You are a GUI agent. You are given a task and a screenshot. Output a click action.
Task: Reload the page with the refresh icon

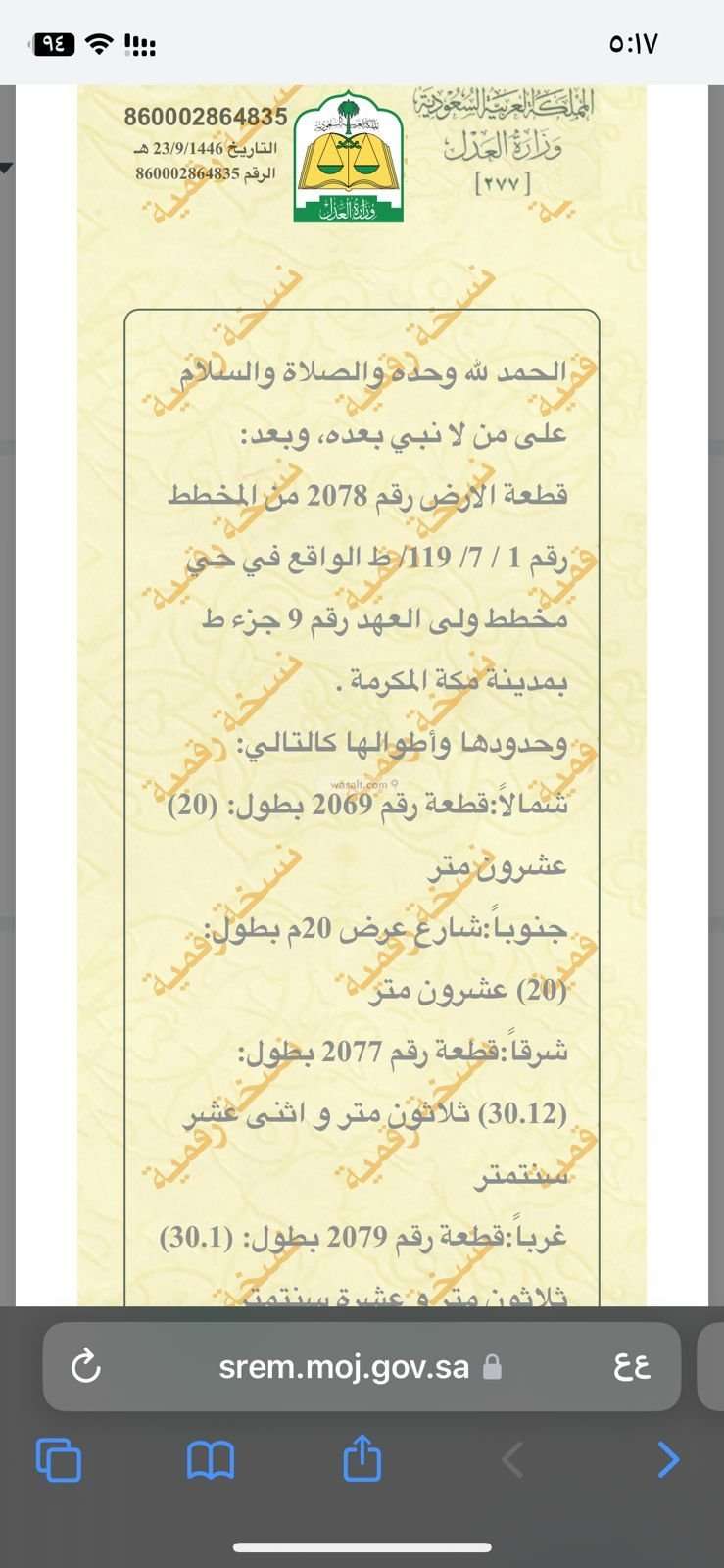86,1366
